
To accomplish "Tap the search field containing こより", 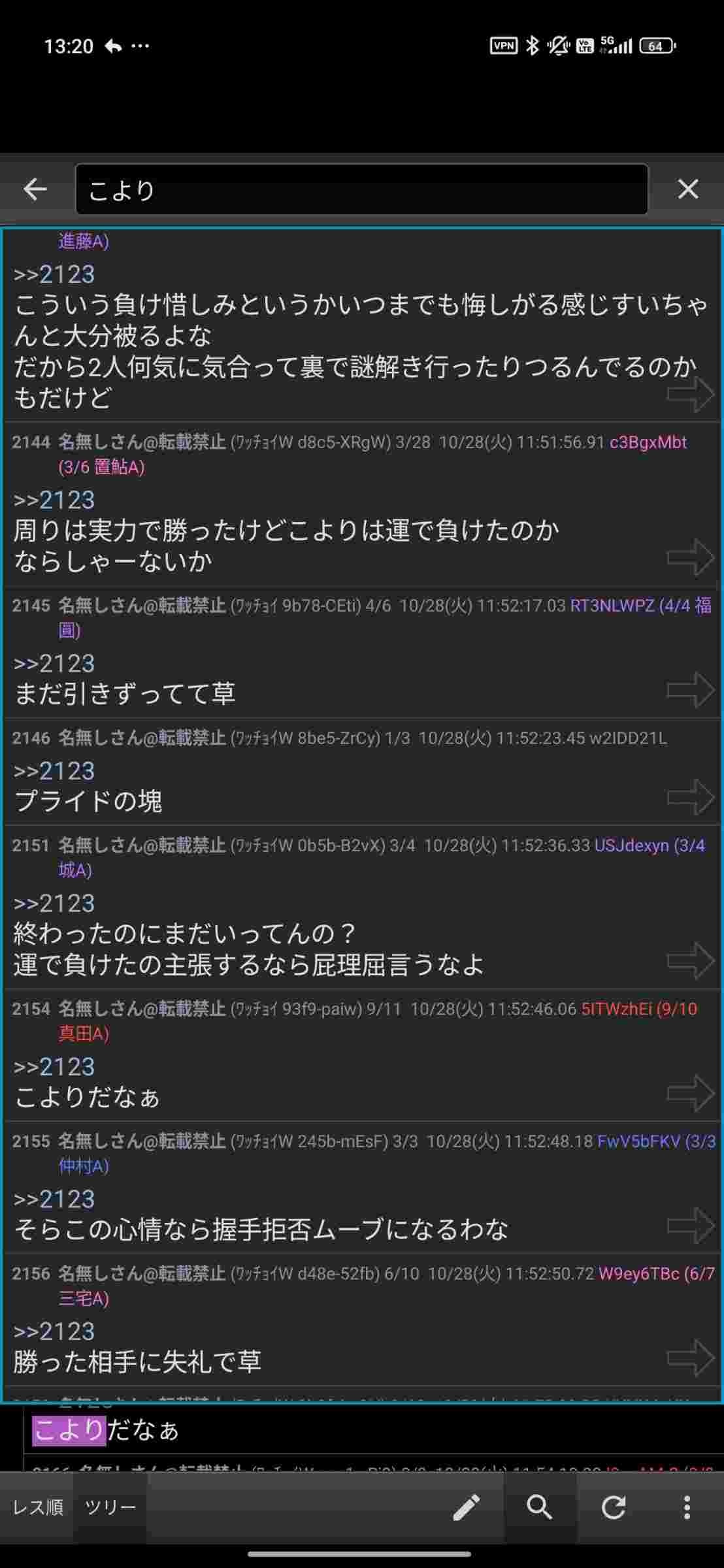I will [361, 189].
